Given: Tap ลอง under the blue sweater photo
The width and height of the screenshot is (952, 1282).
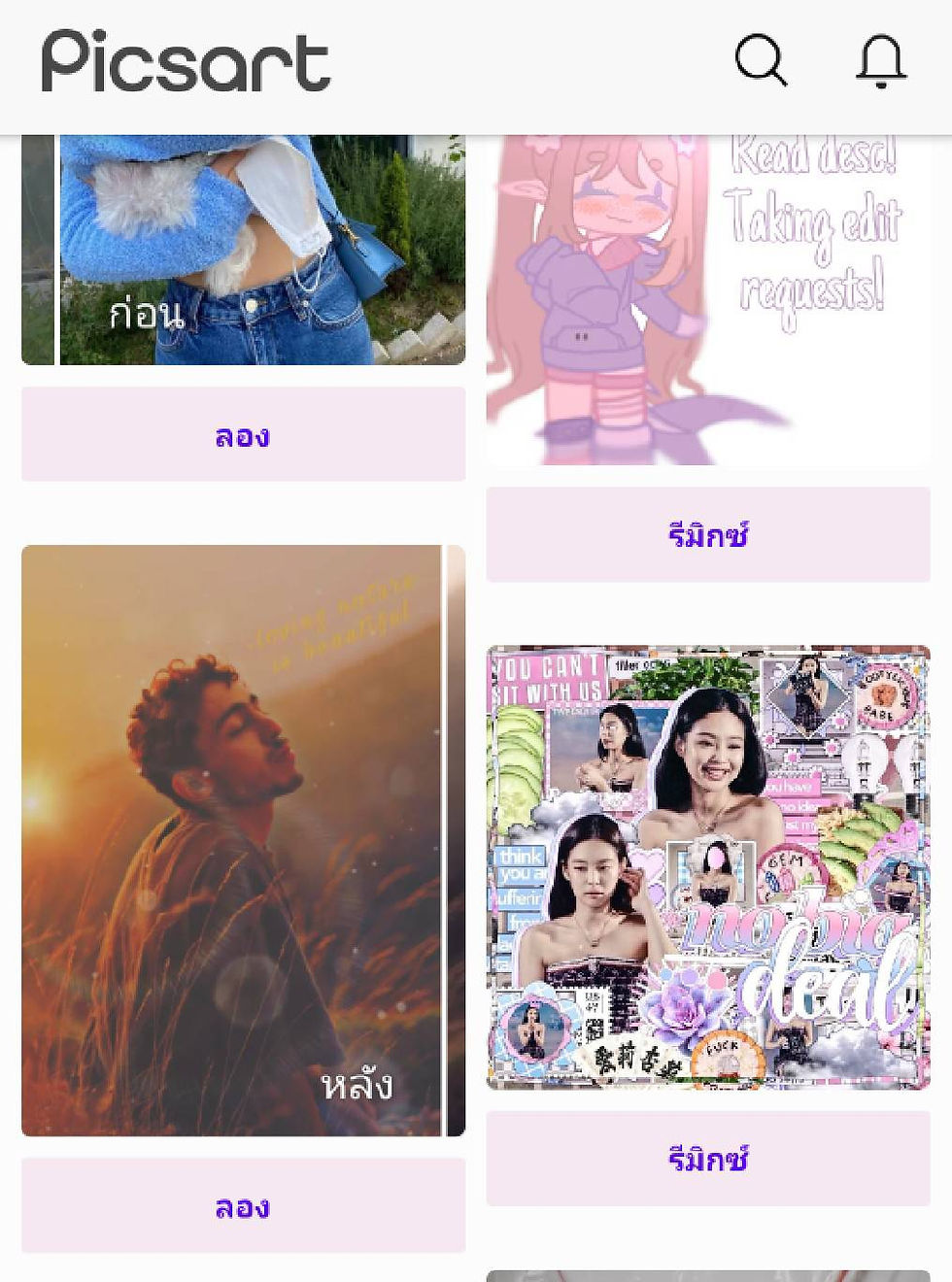Looking at the screenshot, I should coord(243,434).
